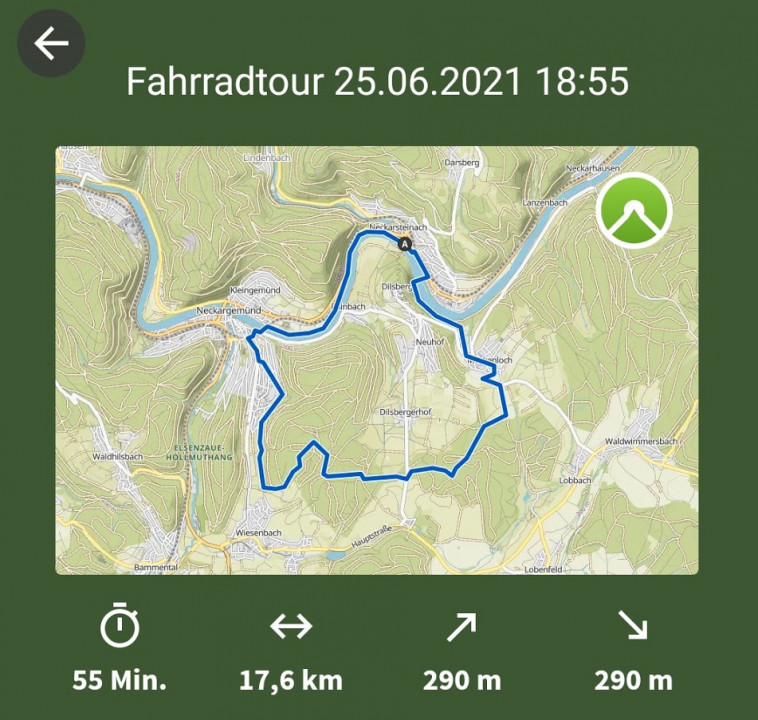Screen dimensions: 758x720
Task: Open the tour map preview
Action: (376, 360)
